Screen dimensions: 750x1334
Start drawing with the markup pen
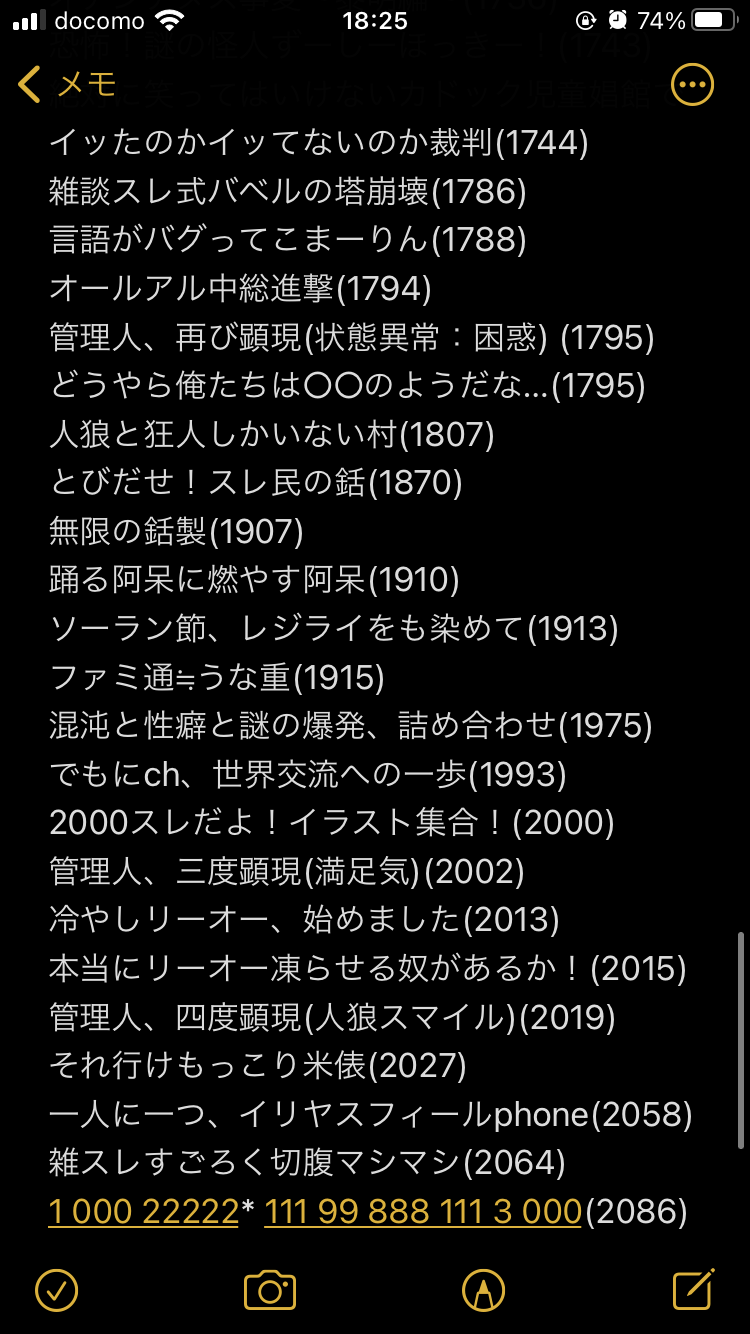(x=483, y=1290)
